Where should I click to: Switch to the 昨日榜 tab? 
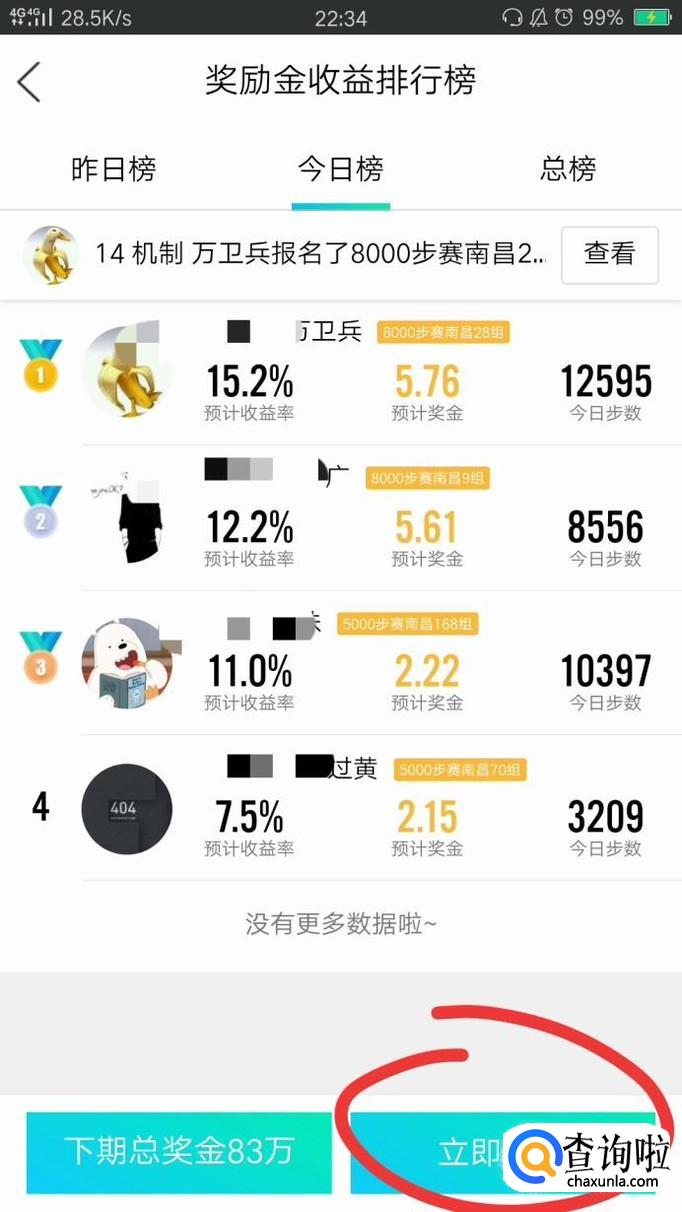click(113, 169)
